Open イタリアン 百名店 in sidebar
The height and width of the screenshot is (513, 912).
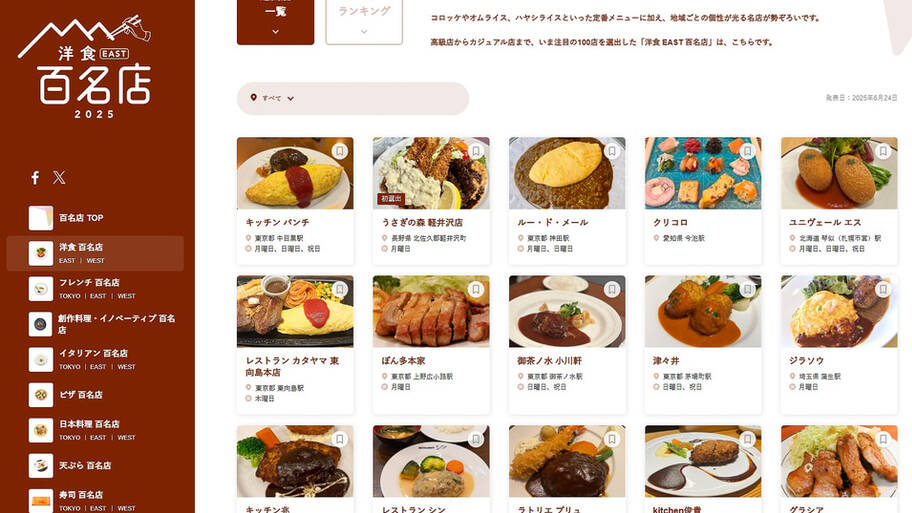pyautogui.click(x=93, y=353)
